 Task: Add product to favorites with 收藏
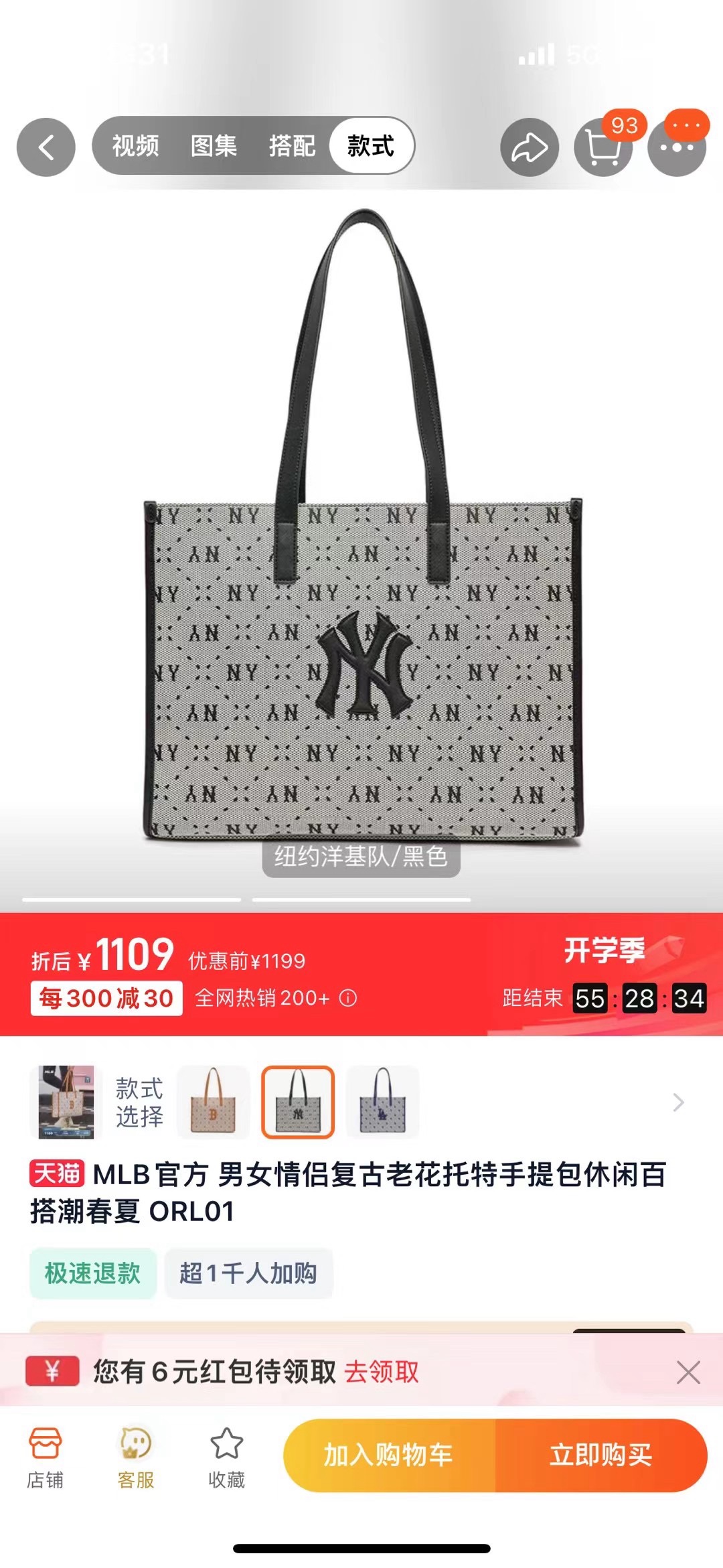click(226, 1458)
